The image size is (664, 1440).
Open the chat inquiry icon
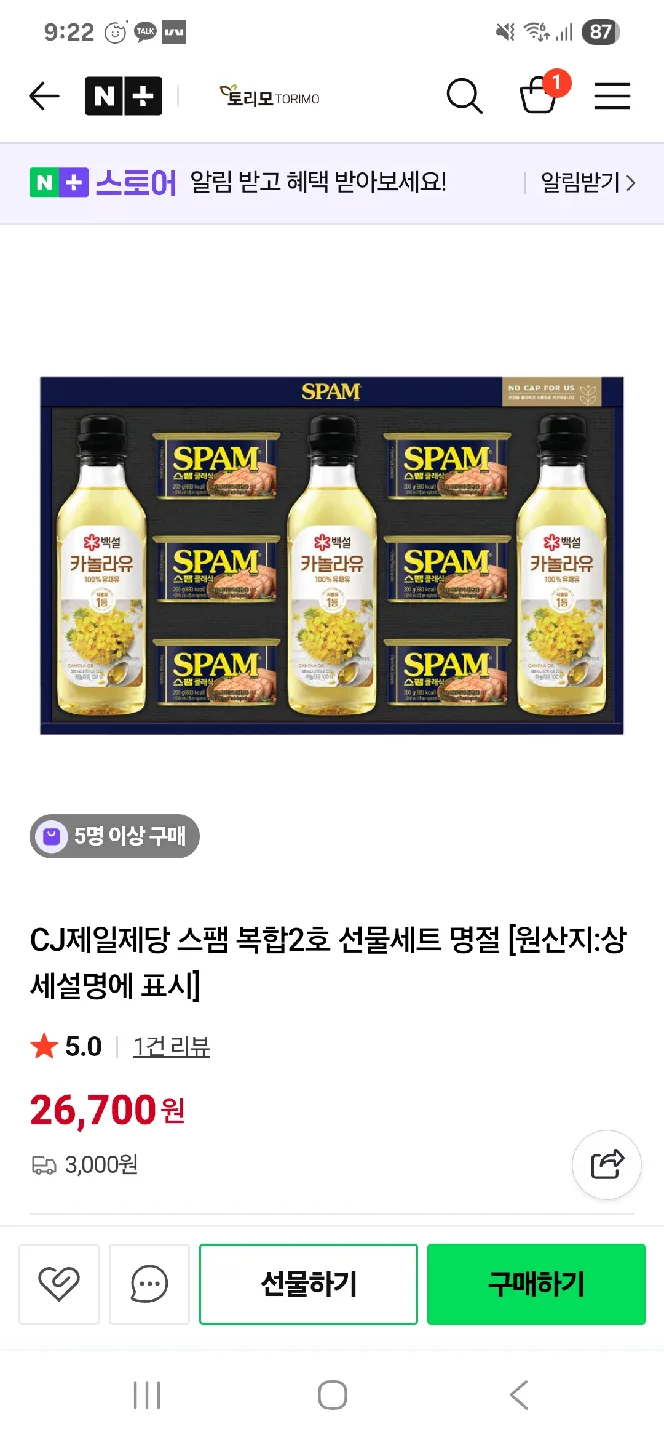click(x=149, y=1284)
